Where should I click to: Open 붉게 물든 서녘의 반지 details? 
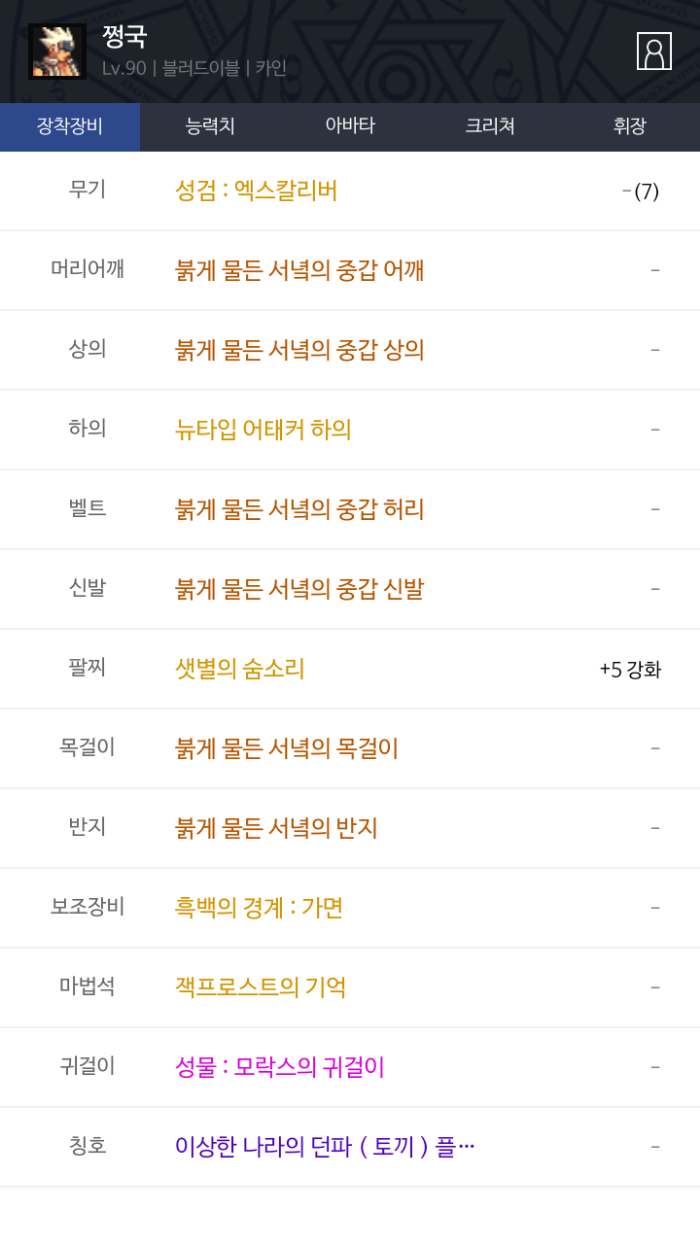[x=276, y=828]
